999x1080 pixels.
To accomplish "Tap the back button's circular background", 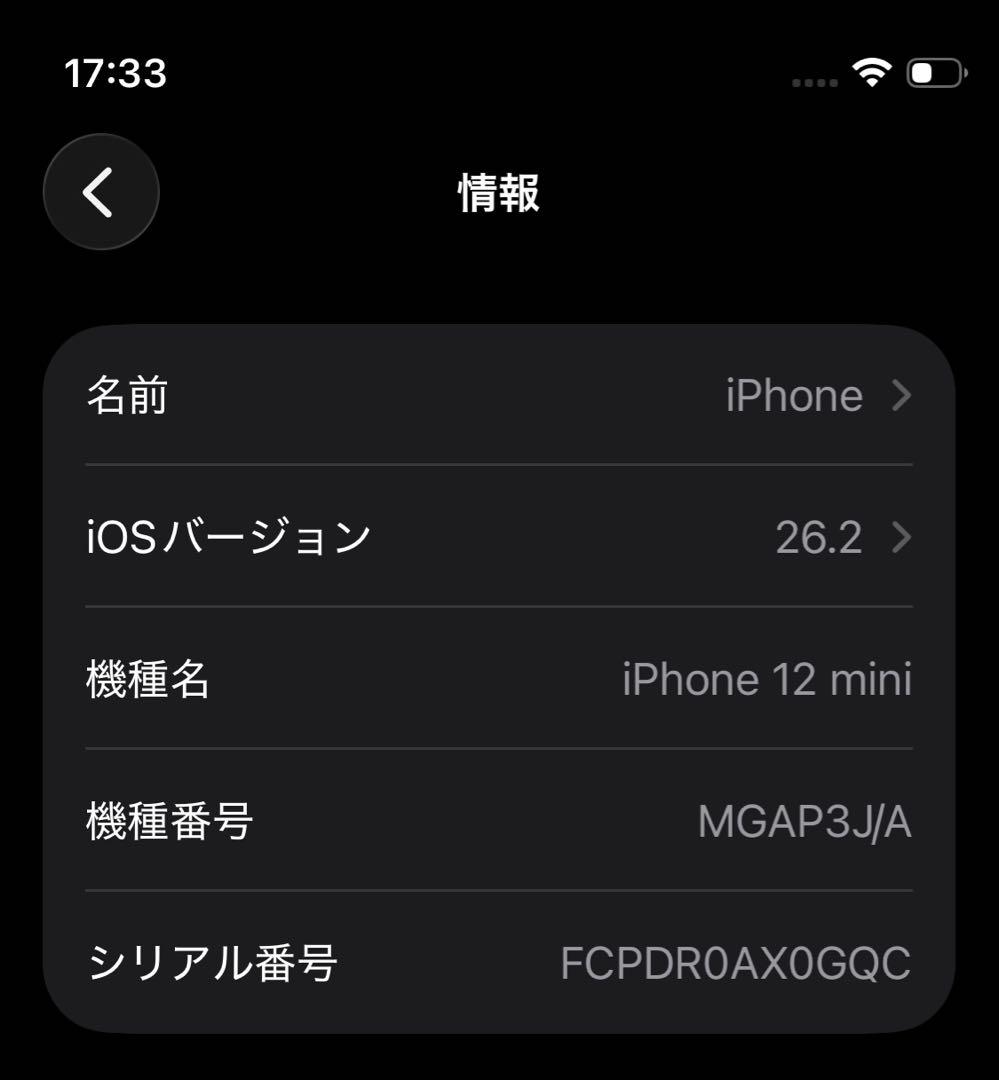I will (x=100, y=192).
